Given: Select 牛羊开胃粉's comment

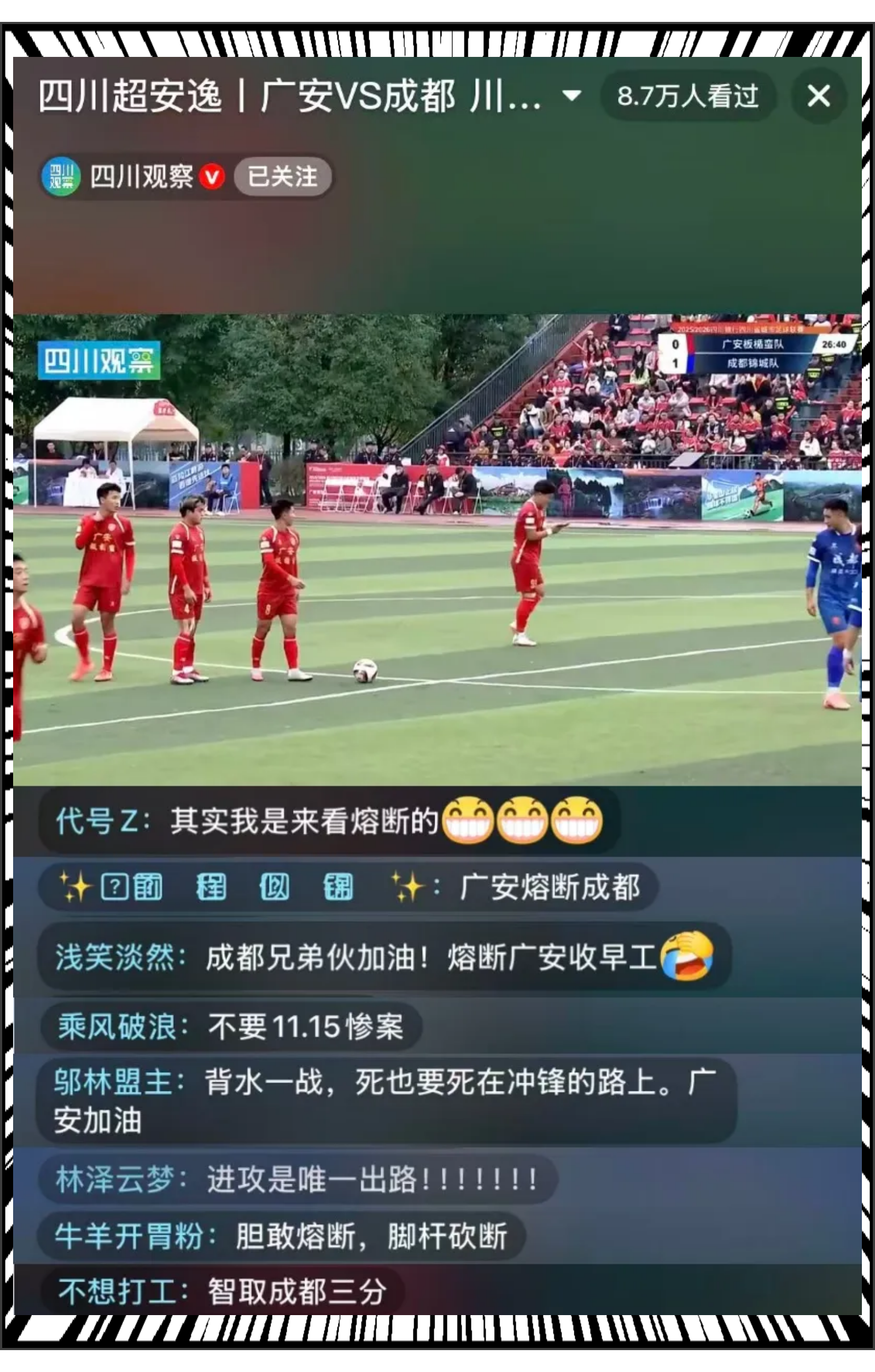Looking at the screenshot, I should click(281, 1237).
